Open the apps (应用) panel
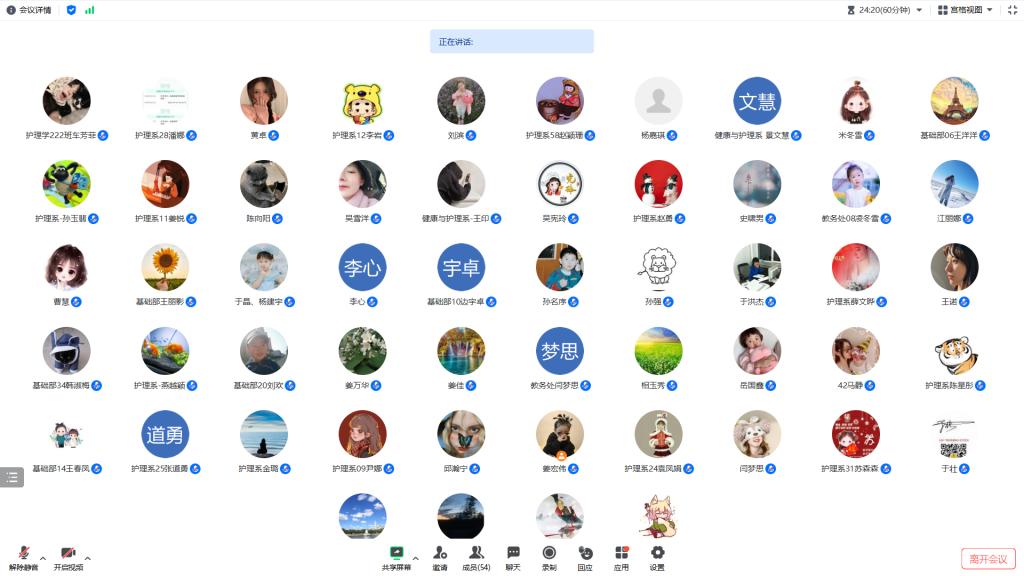Viewport: 1024px width, 576px height. click(x=621, y=557)
